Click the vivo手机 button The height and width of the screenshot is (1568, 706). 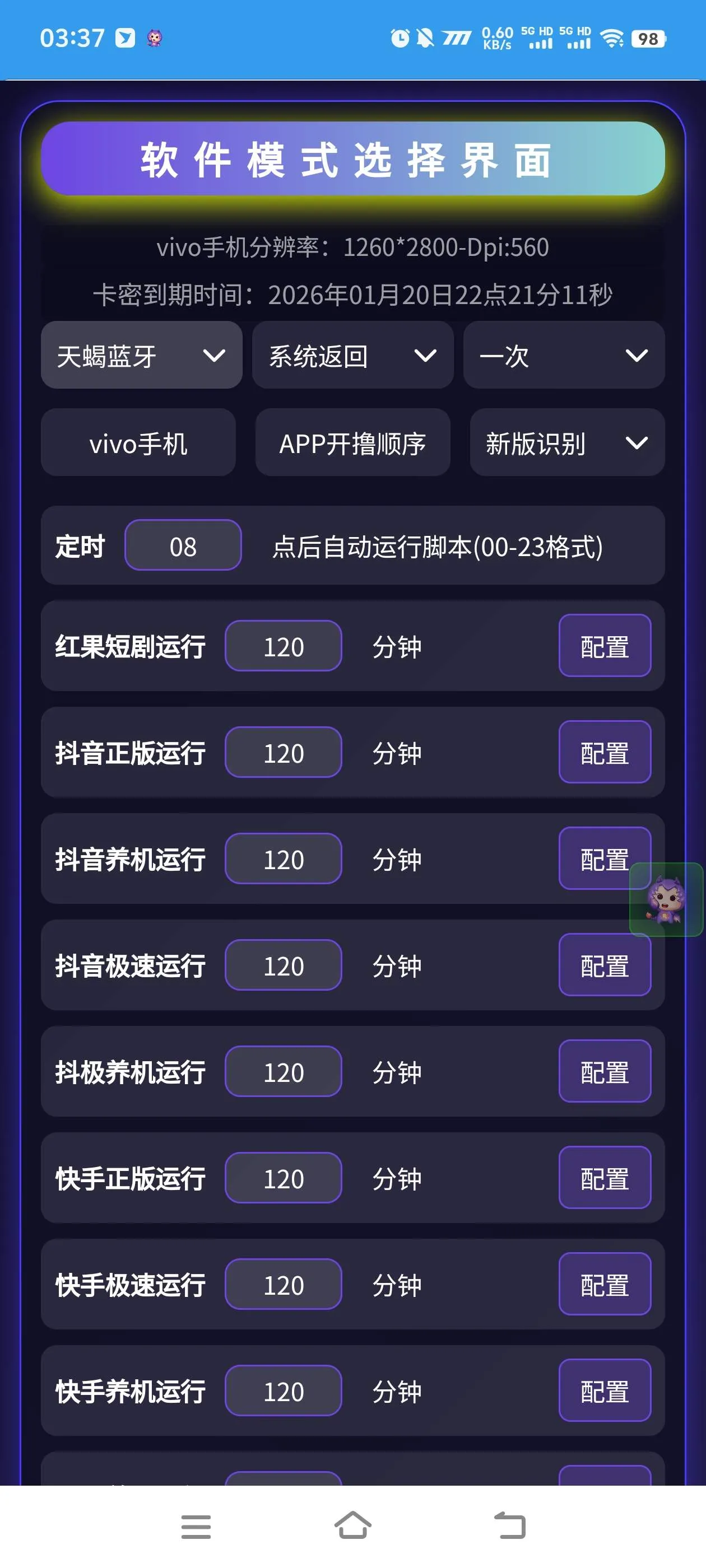(x=137, y=444)
